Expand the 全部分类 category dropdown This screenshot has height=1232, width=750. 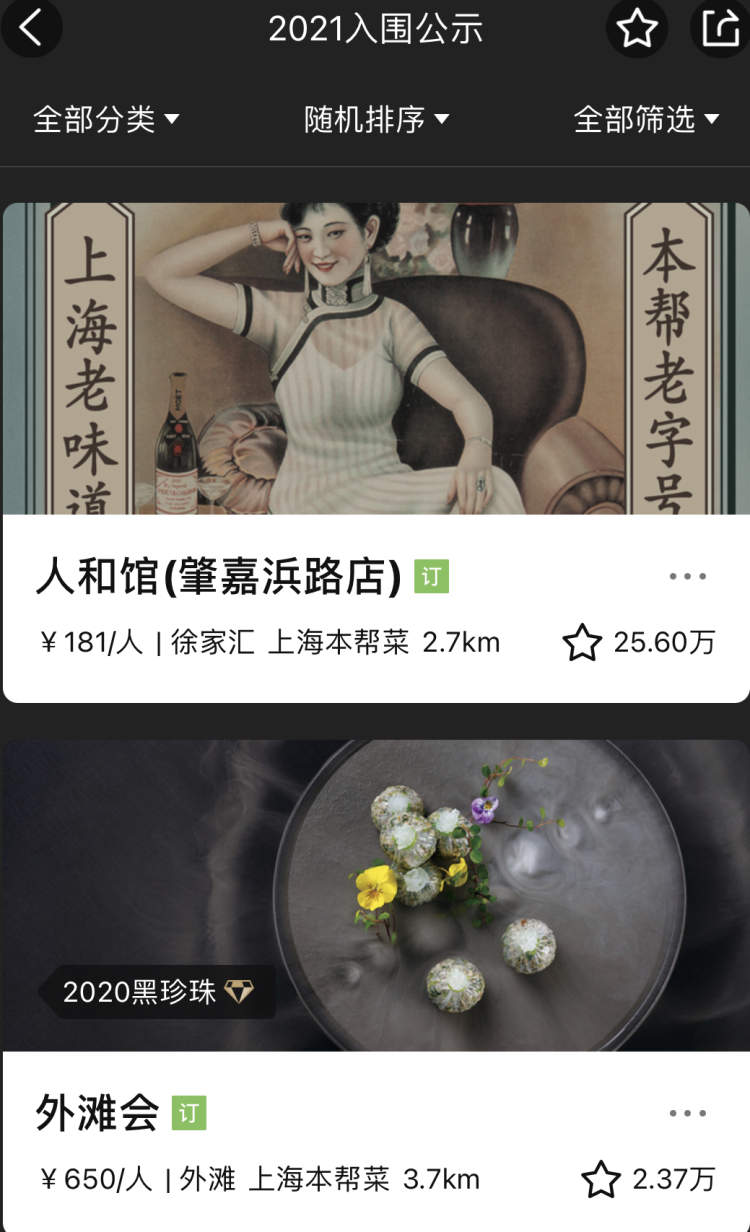point(106,119)
